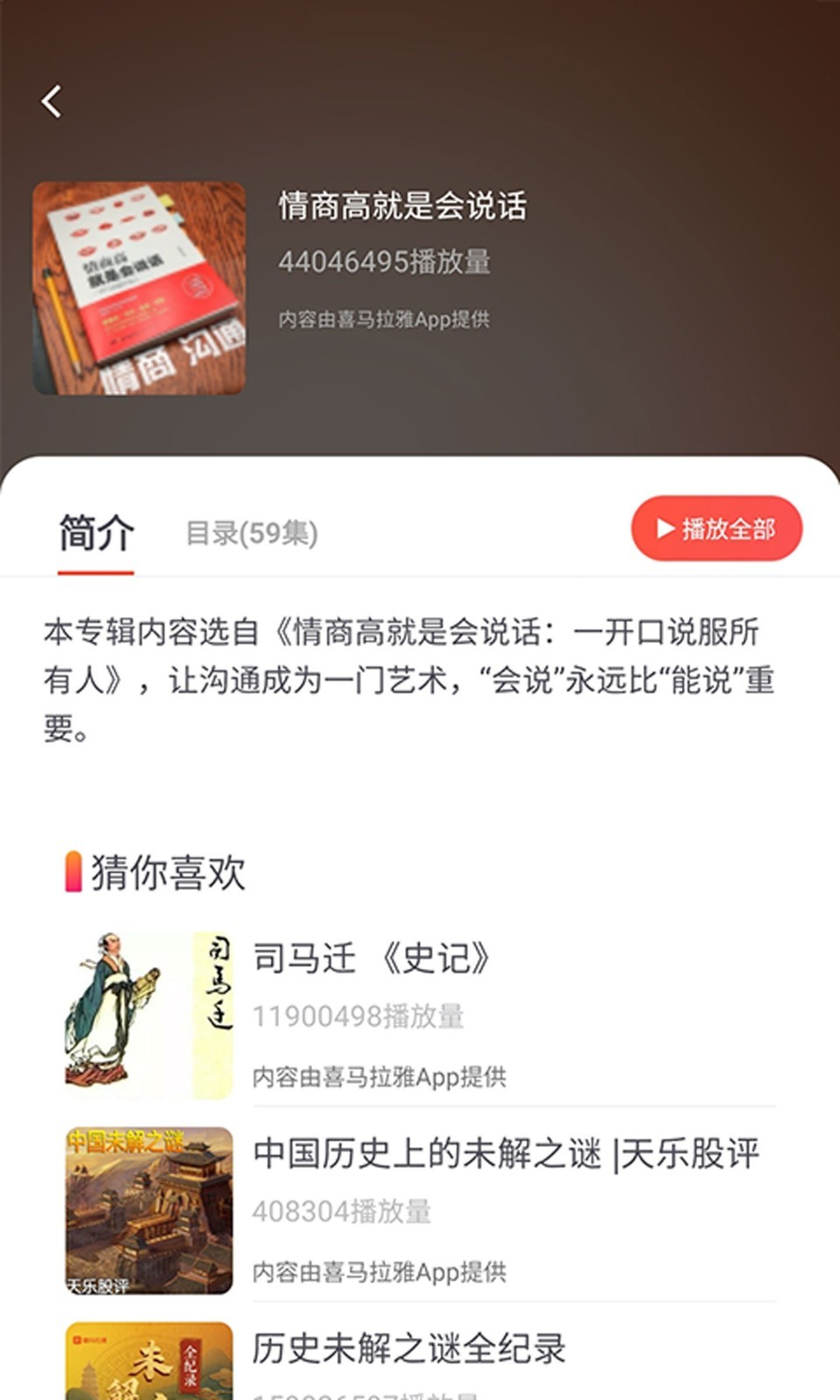Select the 简介 tab
Image resolution: width=840 pixels, height=1400 pixels.
[x=96, y=533]
